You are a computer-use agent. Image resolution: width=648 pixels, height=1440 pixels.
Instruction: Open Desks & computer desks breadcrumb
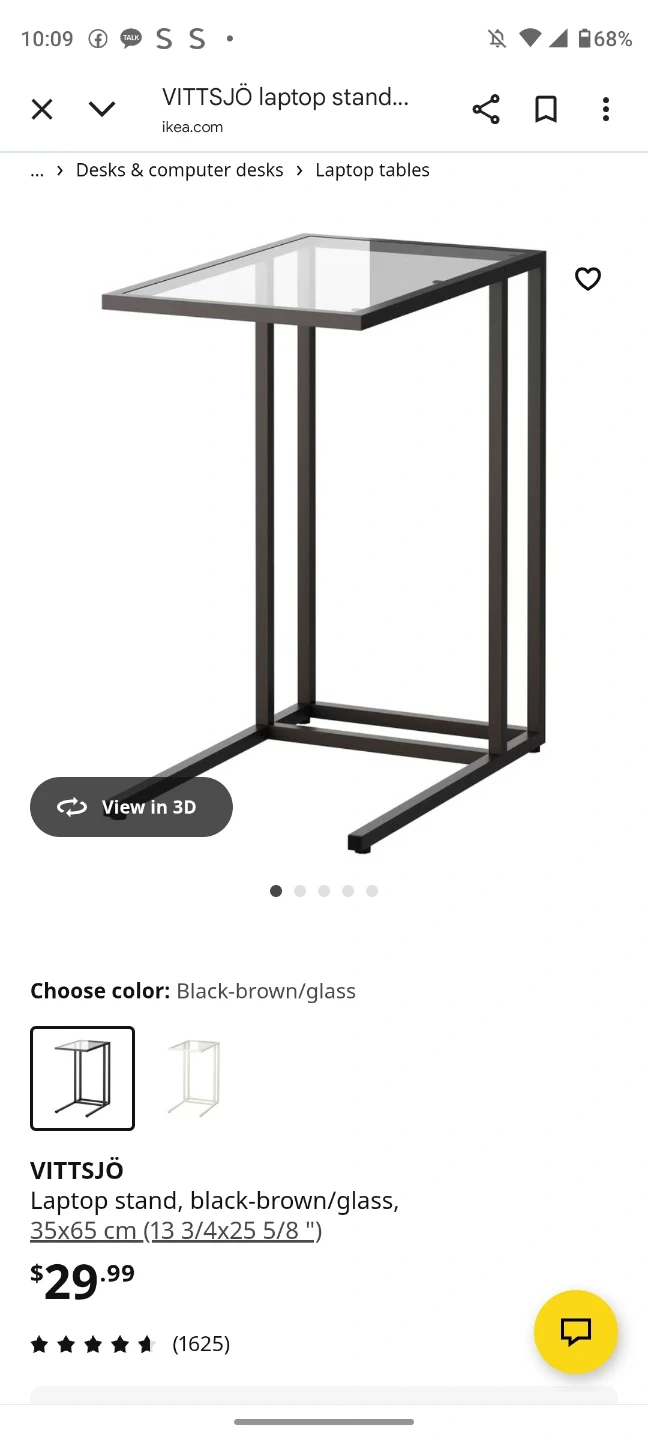coord(180,170)
